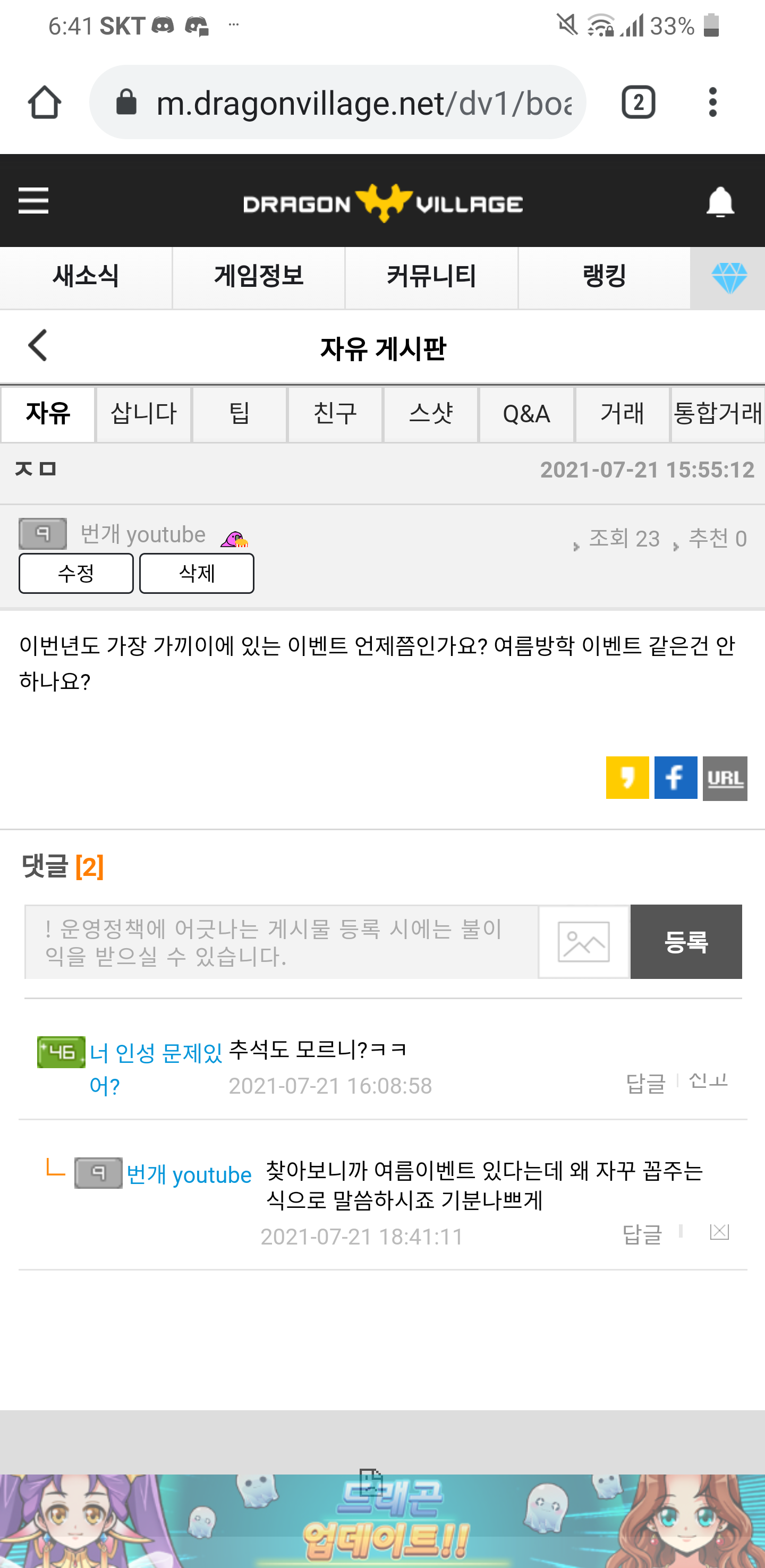Copy the post URL
Image resolution: width=765 pixels, height=1568 pixels.
[x=725, y=778]
